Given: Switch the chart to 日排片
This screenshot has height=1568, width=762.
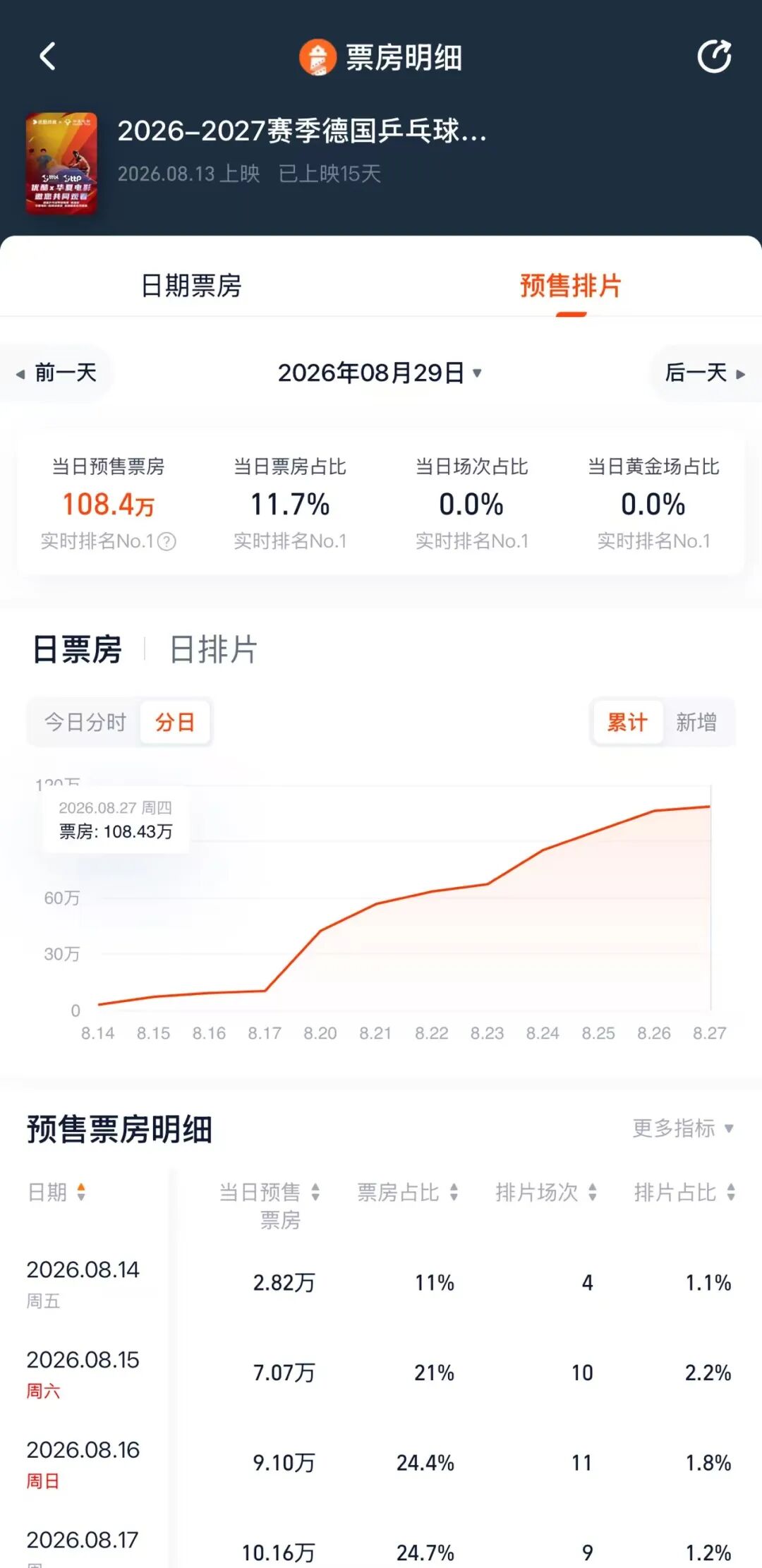Looking at the screenshot, I should (213, 649).
